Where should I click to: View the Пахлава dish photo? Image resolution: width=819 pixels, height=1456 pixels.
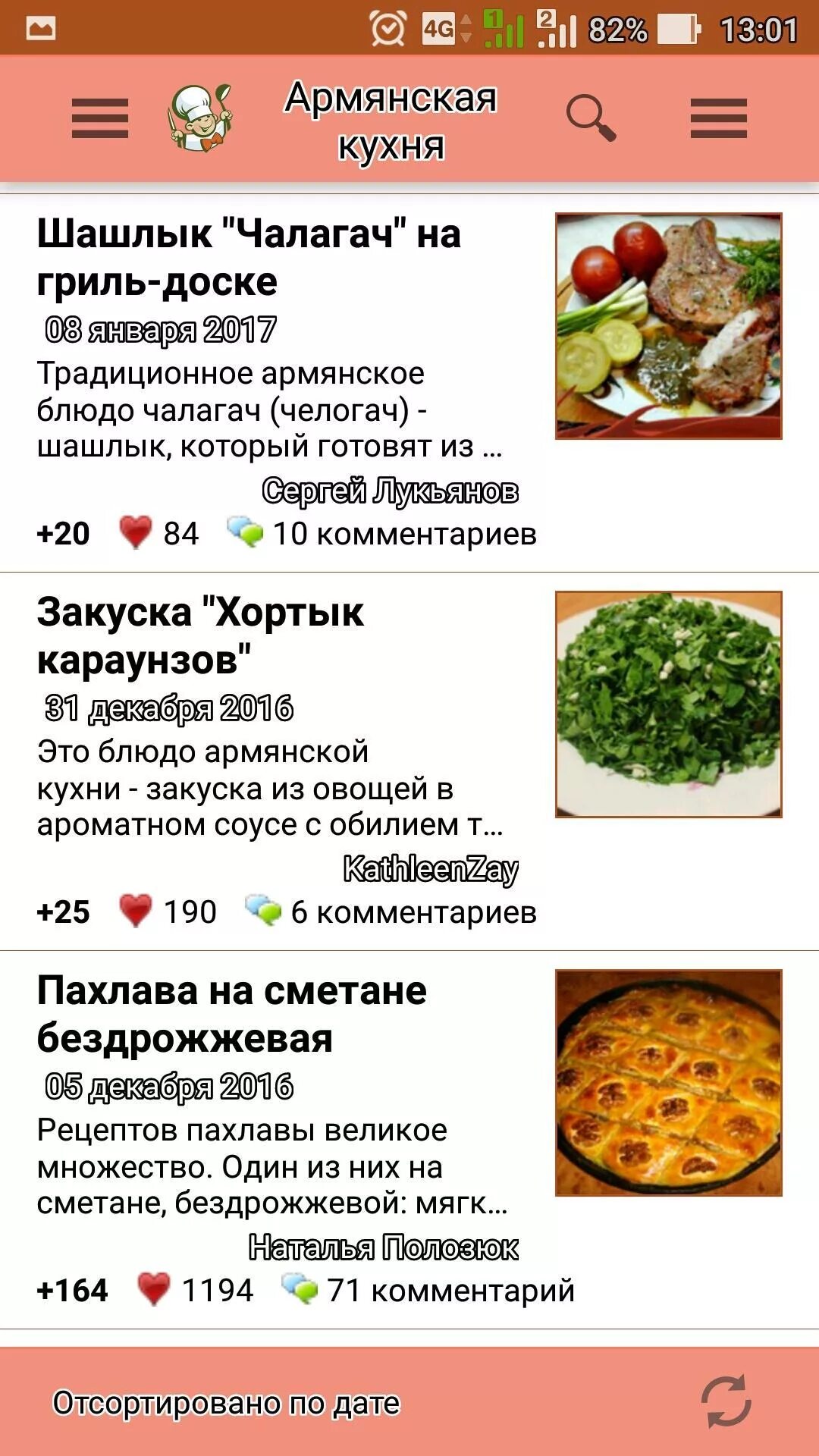coord(668,1083)
